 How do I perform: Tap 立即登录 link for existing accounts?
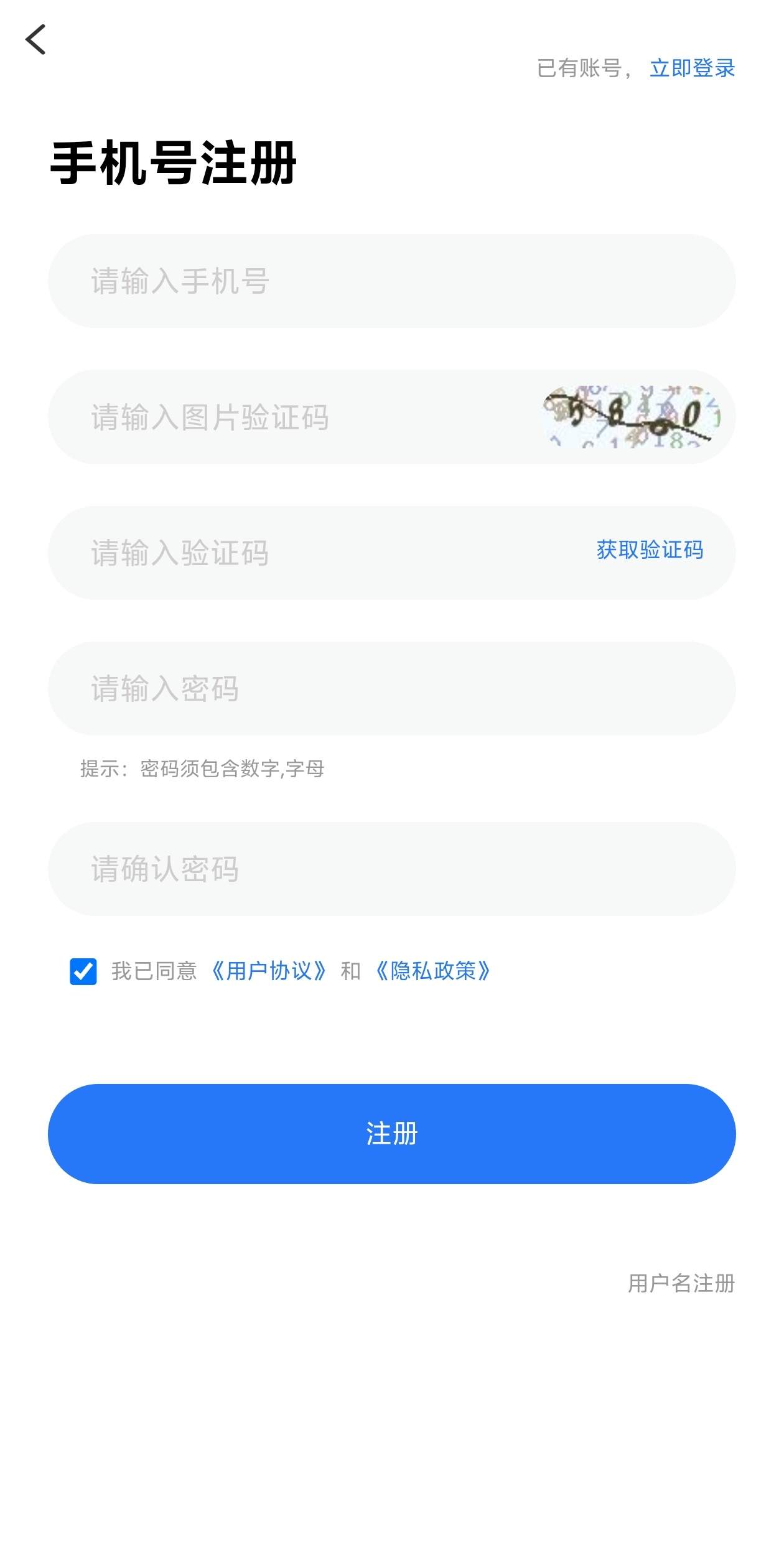click(693, 68)
